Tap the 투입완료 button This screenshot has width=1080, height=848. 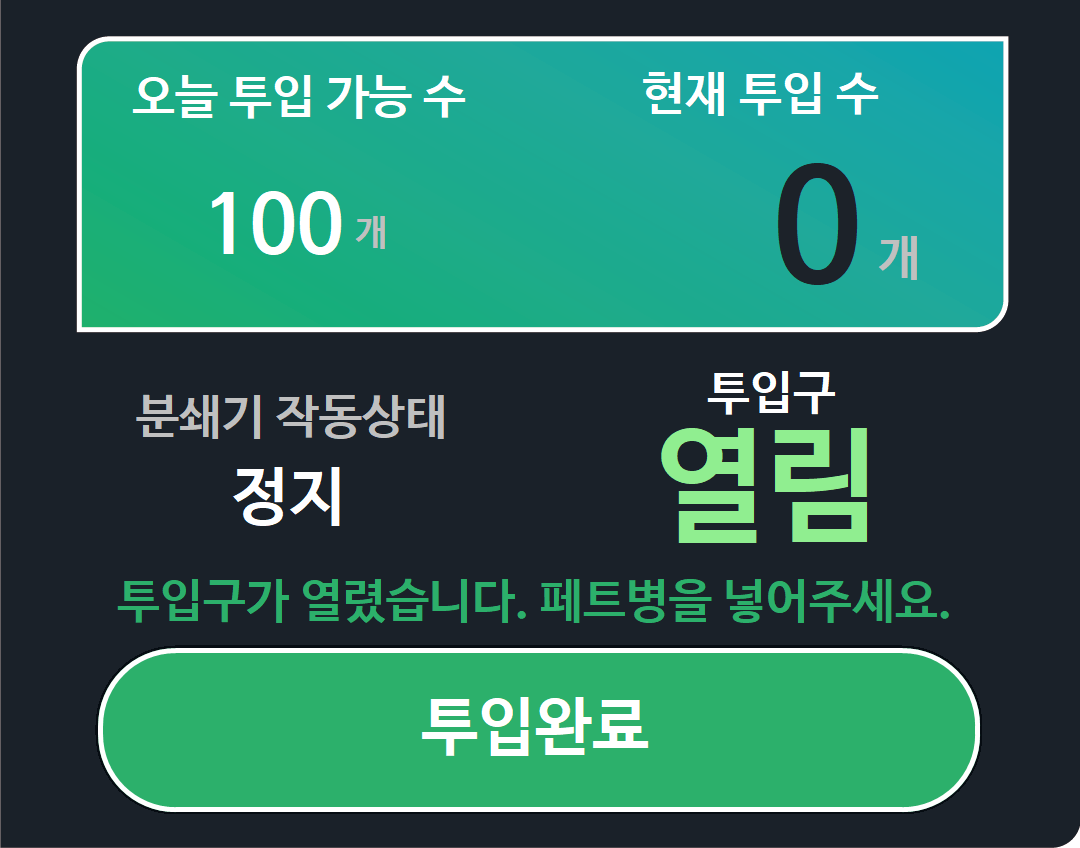coord(538,728)
